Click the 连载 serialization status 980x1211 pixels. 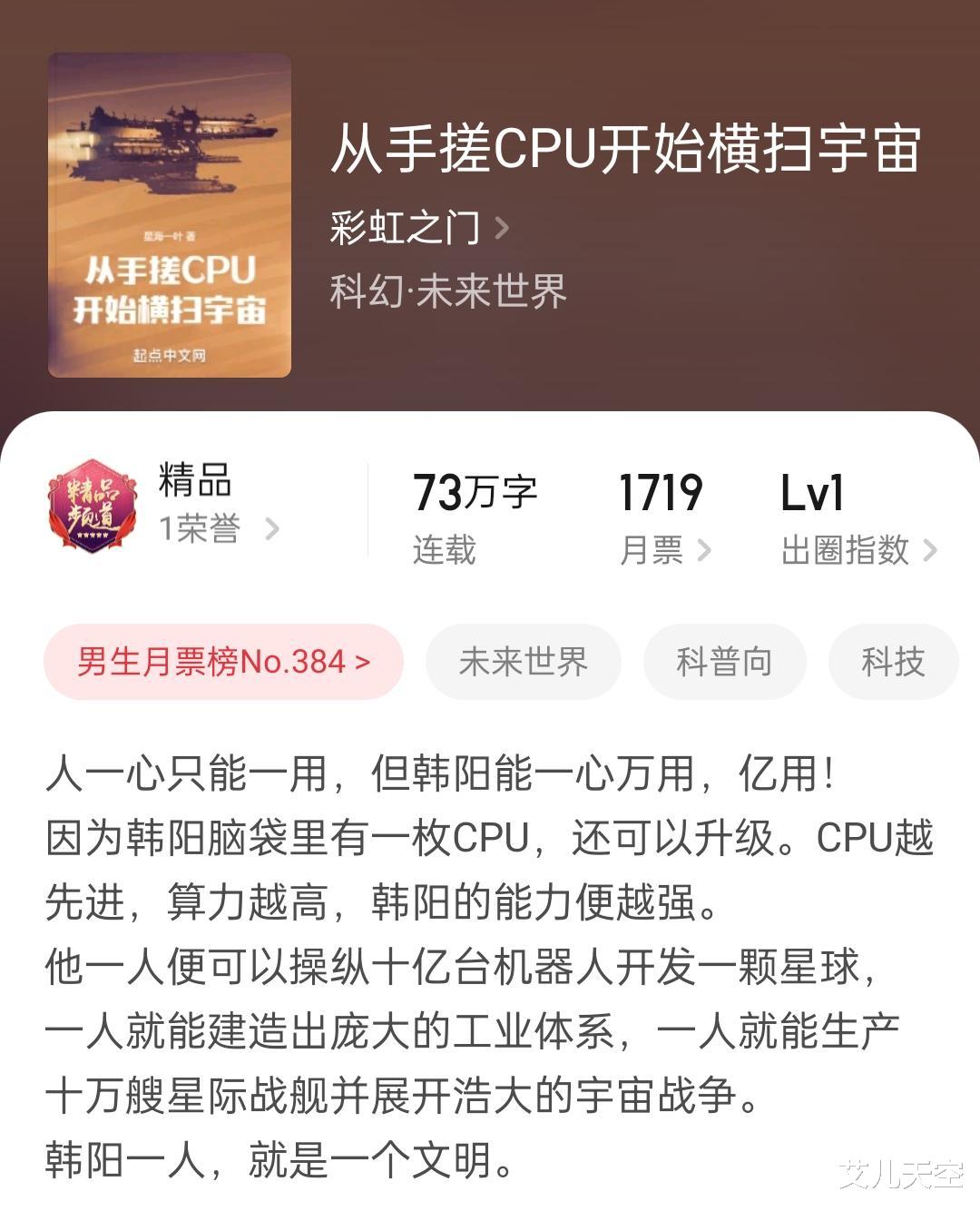[446, 548]
